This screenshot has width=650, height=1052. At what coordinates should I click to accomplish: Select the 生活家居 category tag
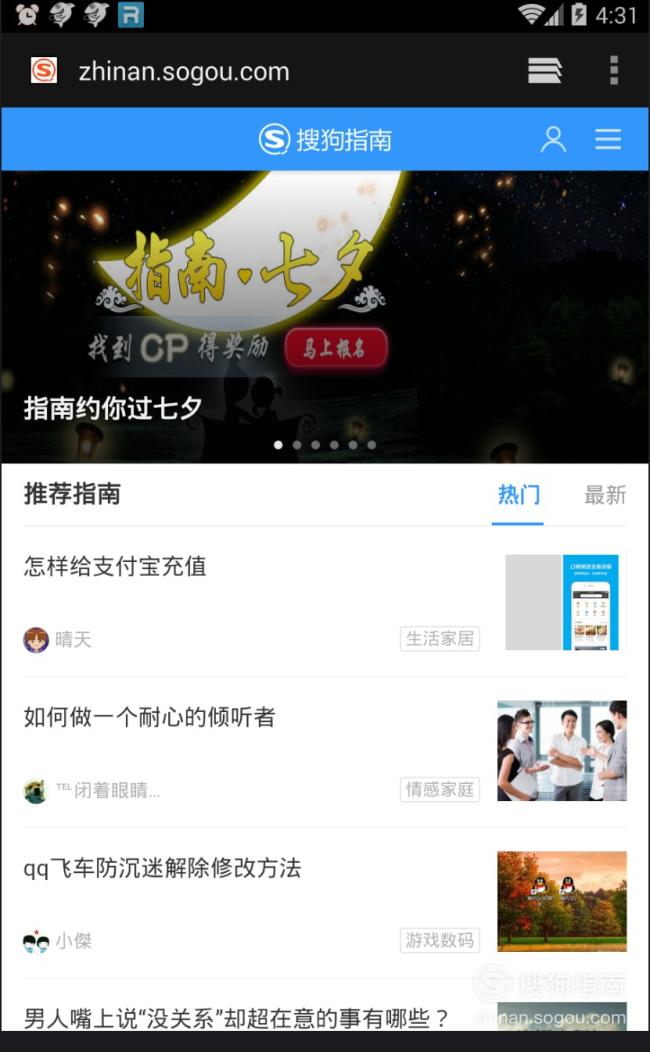tap(439, 639)
